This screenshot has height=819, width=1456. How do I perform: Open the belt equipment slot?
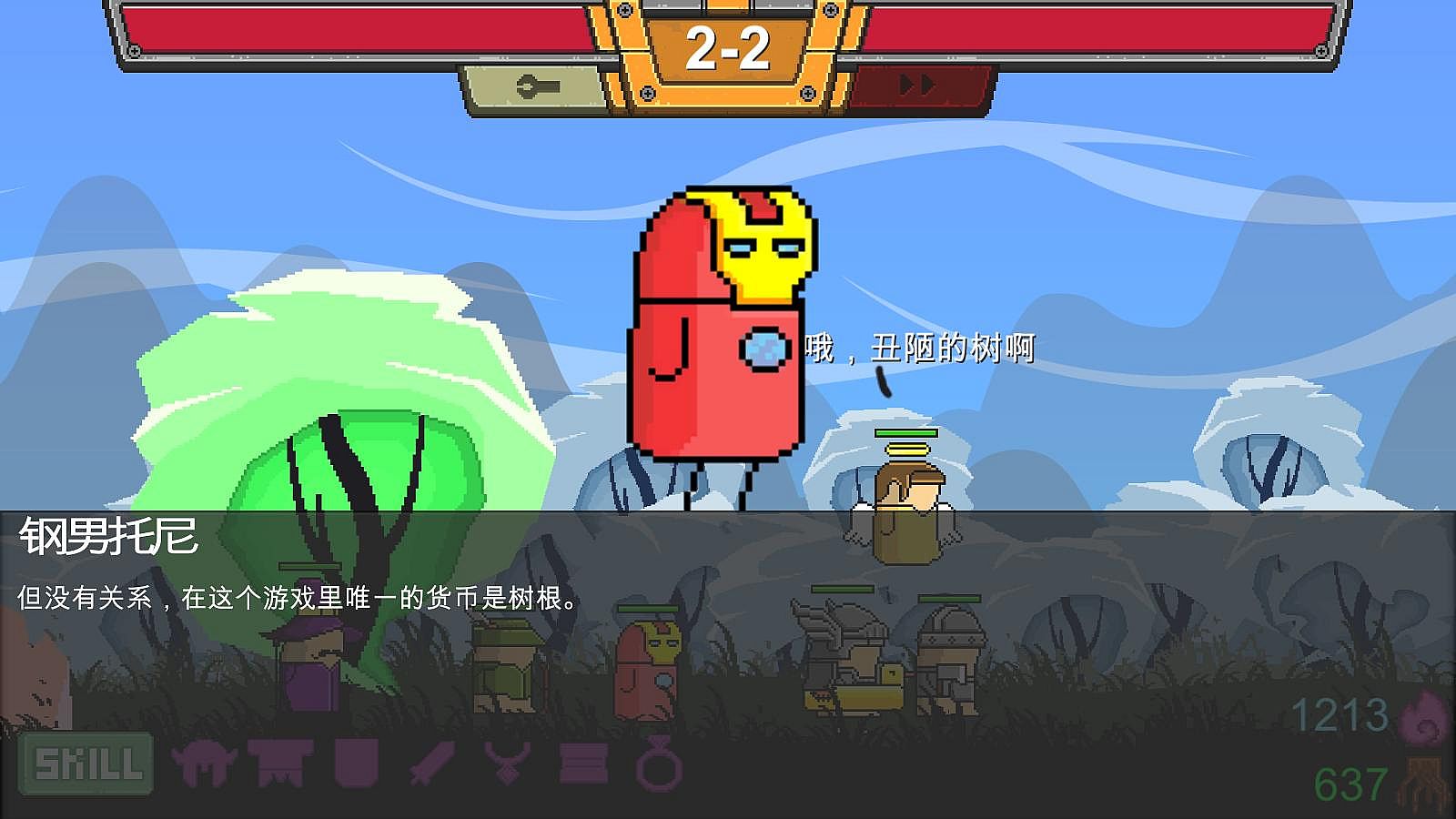[x=582, y=763]
